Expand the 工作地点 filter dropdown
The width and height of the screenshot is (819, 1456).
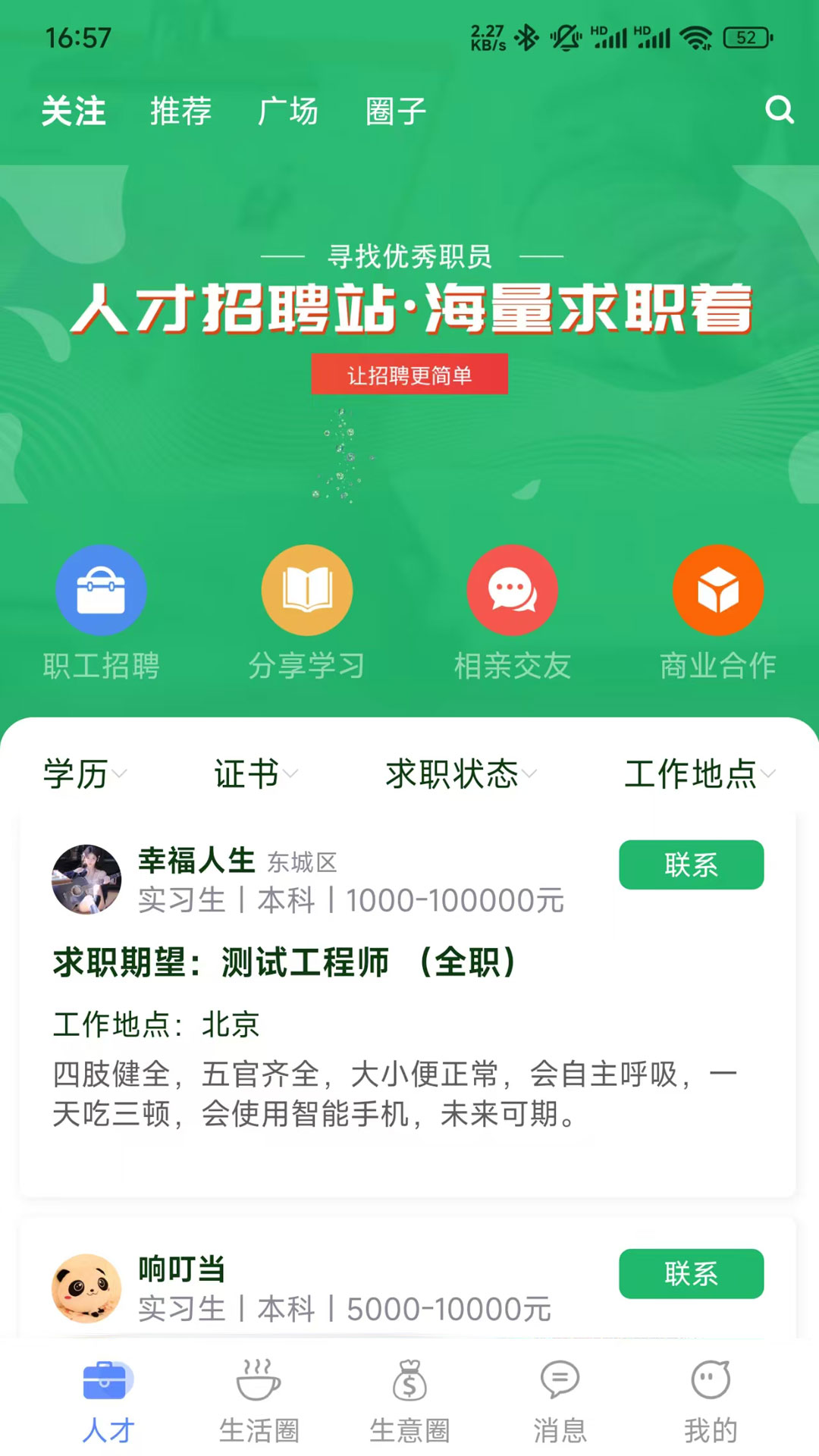(x=699, y=774)
